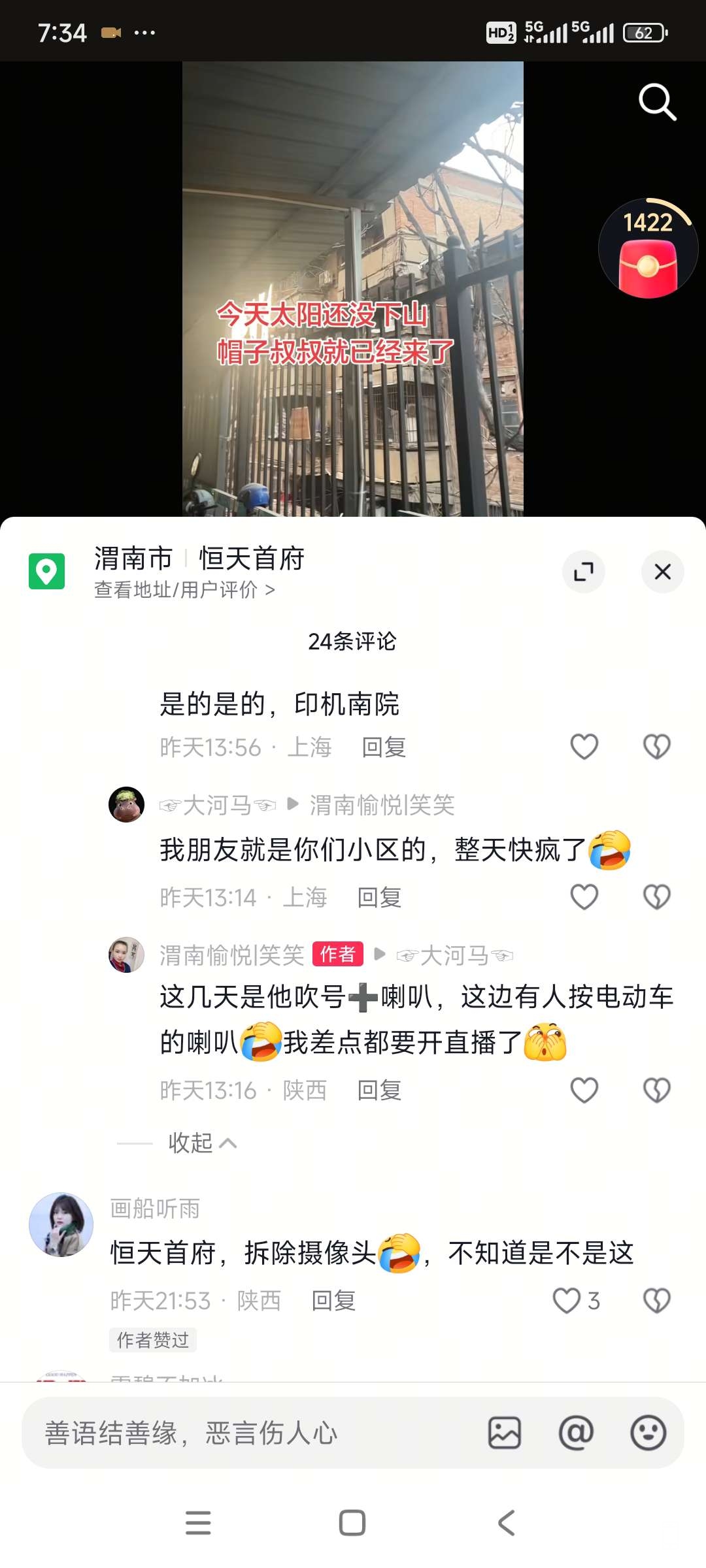Like 画船听雨's comment about 恒天首府

pos(567,1301)
